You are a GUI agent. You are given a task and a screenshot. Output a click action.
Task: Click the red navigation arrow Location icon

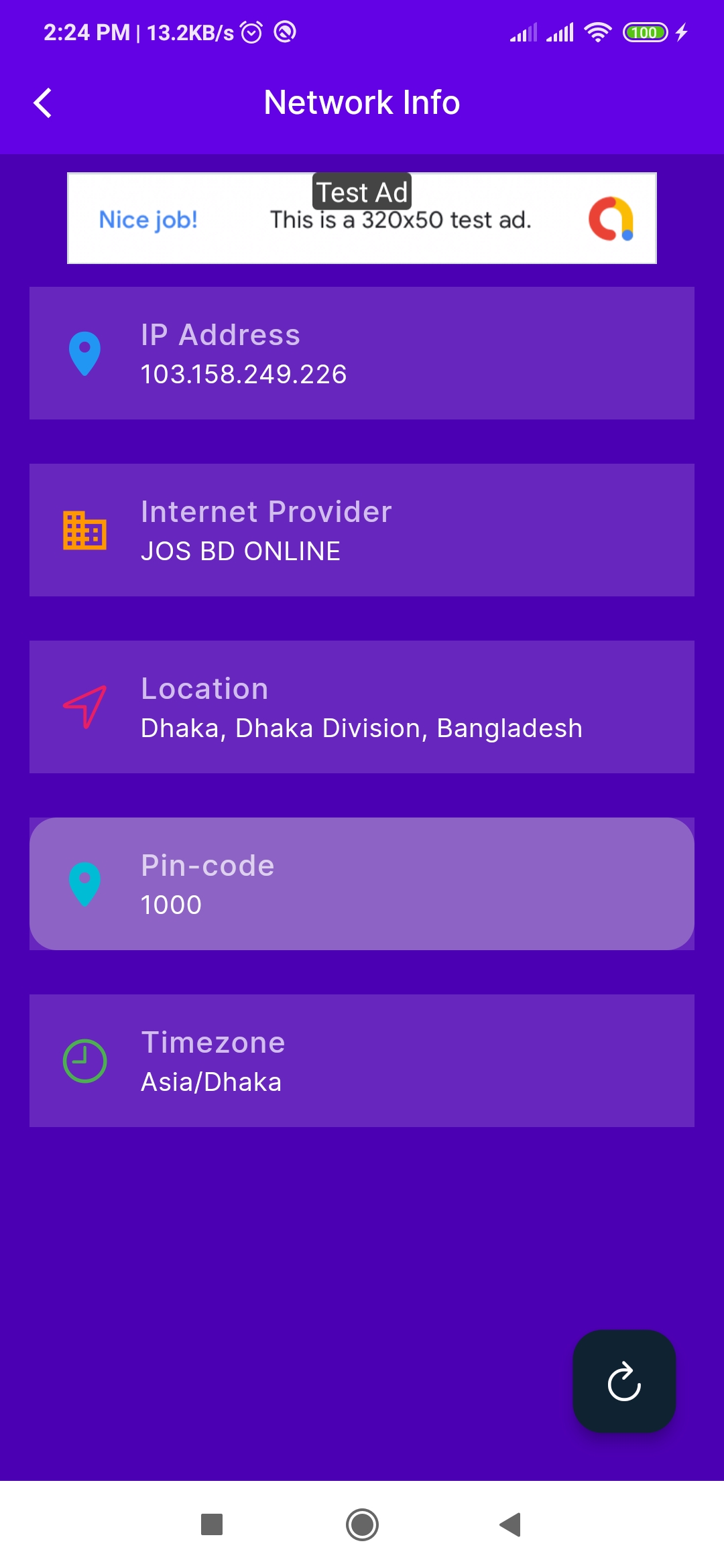85,707
